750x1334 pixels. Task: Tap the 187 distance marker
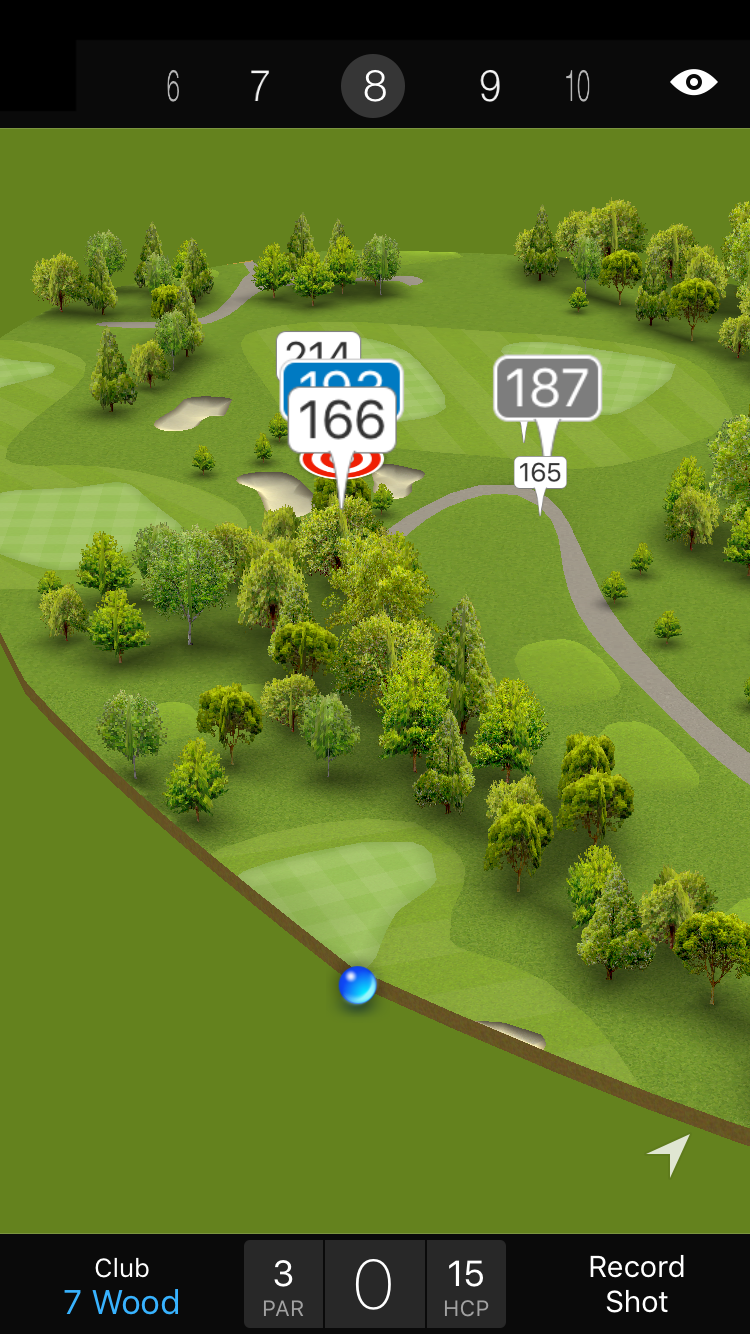pos(547,389)
